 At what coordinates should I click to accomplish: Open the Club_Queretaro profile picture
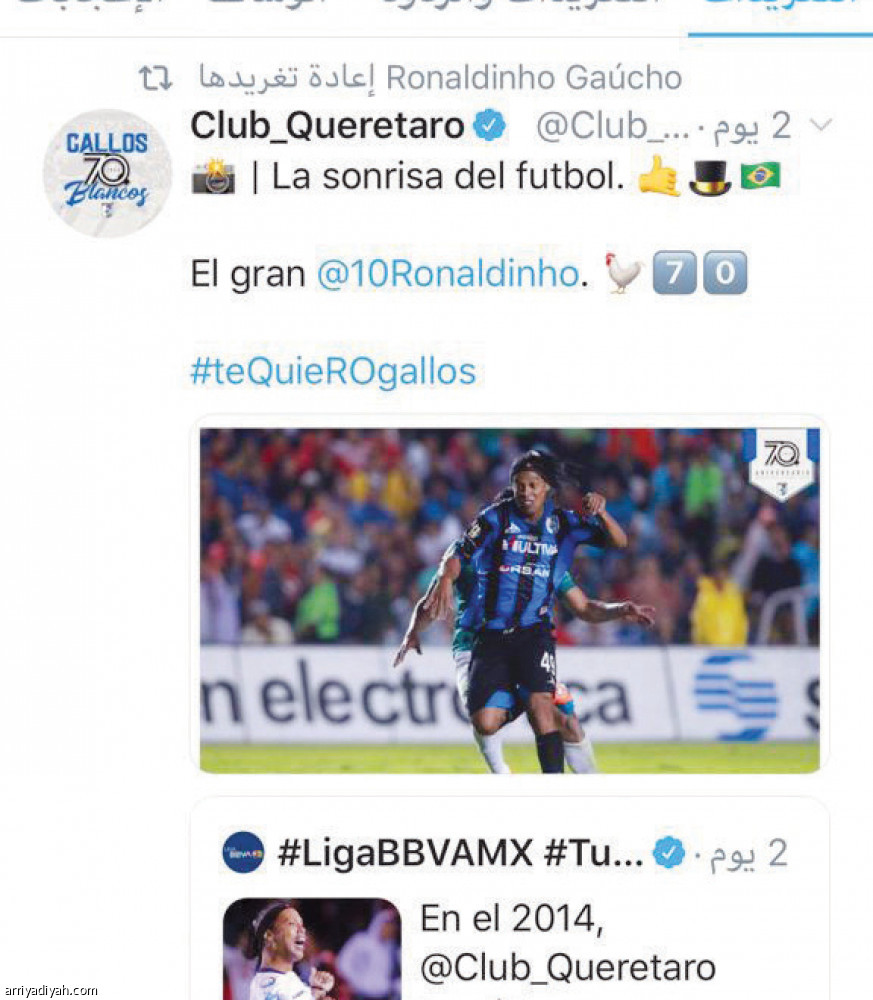[x=107, y=173]
